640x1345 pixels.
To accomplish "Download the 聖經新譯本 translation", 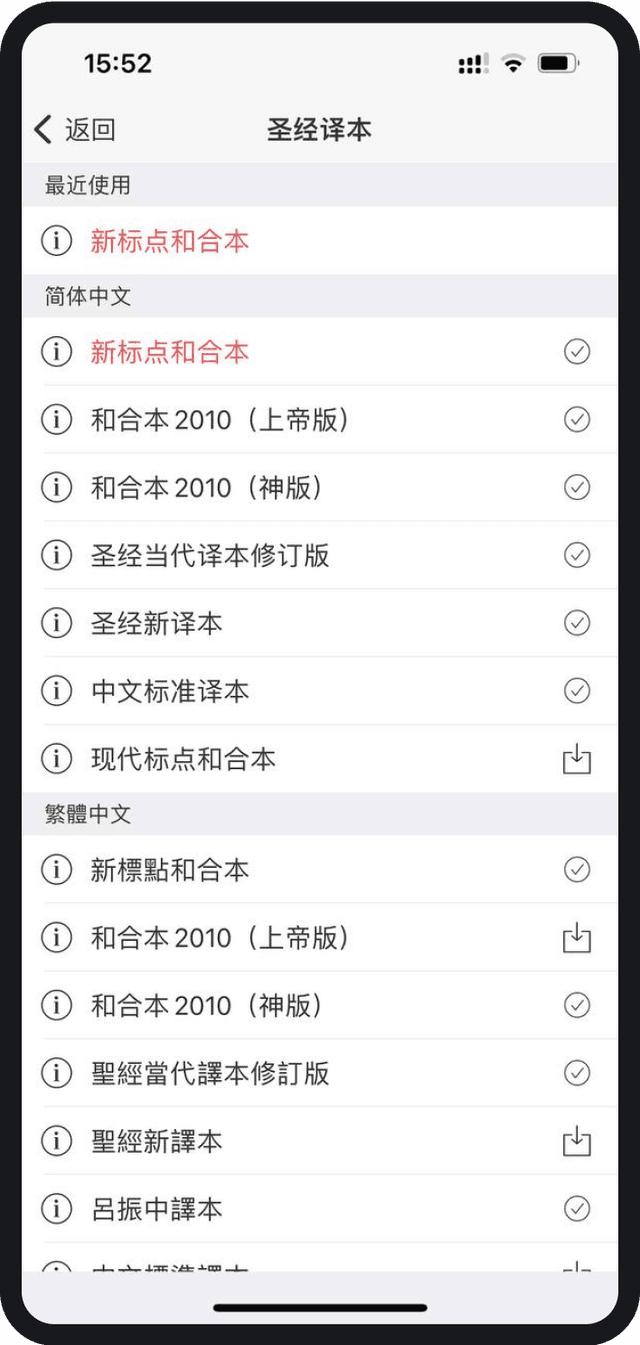I will 577,1141.
